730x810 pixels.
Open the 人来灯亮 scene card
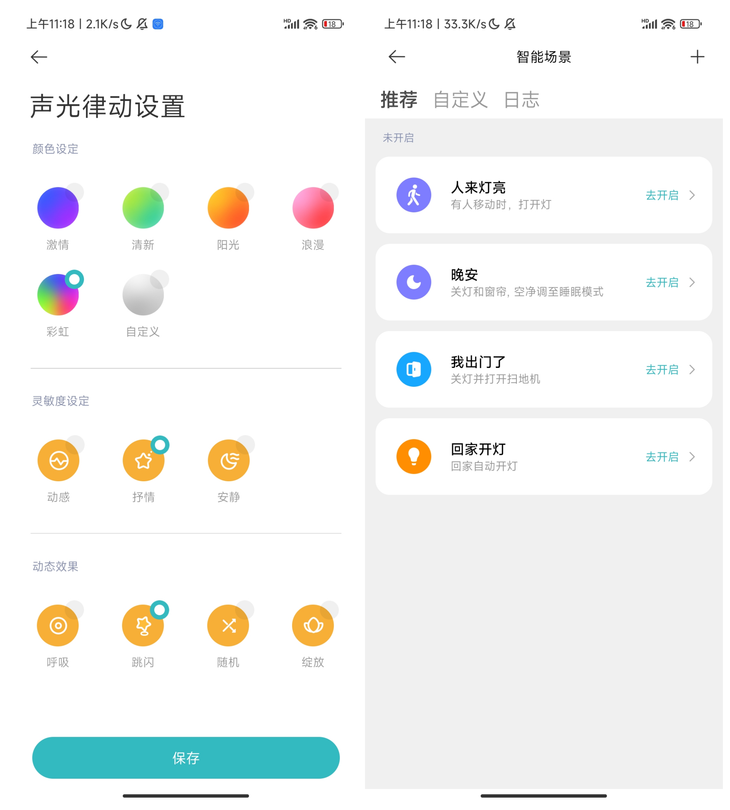(520, 195)
